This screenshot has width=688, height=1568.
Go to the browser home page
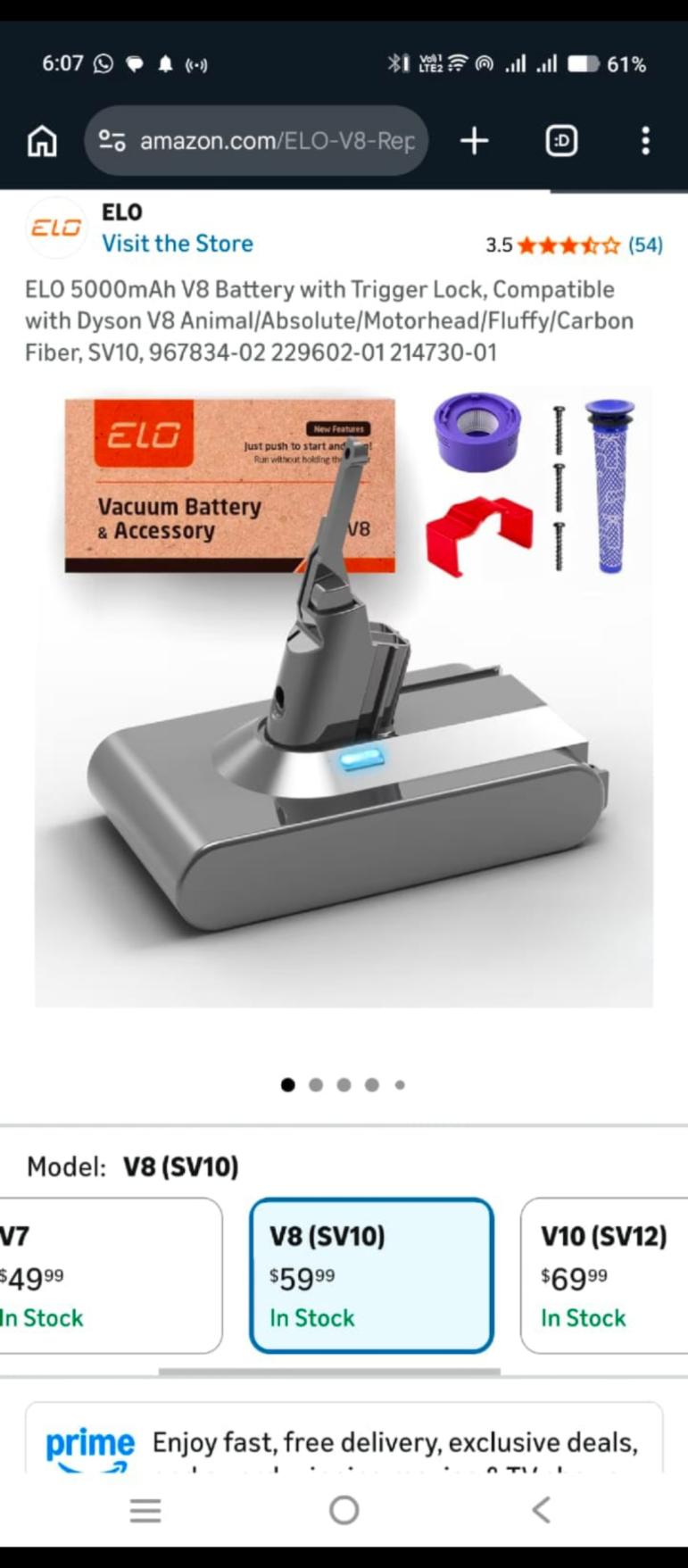point(42,141)
